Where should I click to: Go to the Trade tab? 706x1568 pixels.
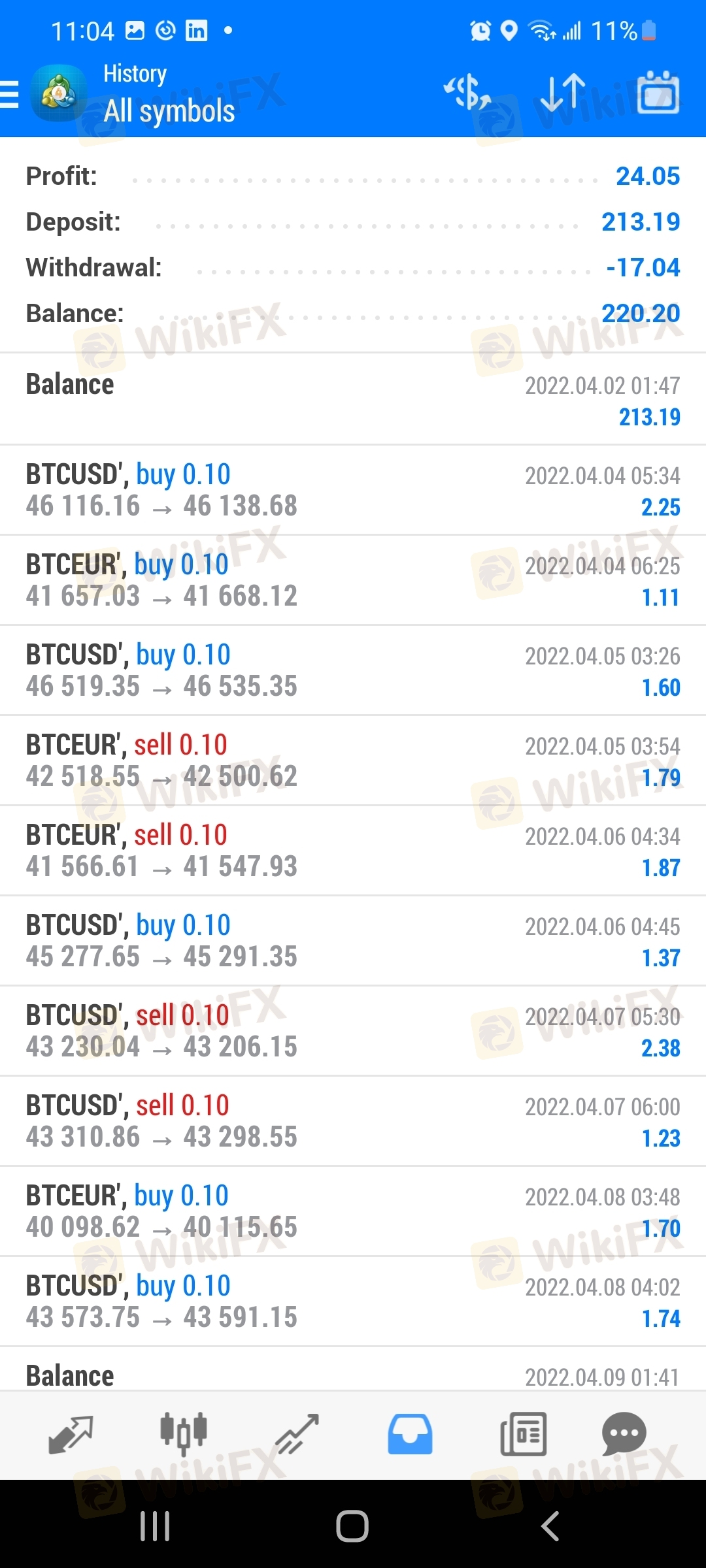coord(297,1434)
